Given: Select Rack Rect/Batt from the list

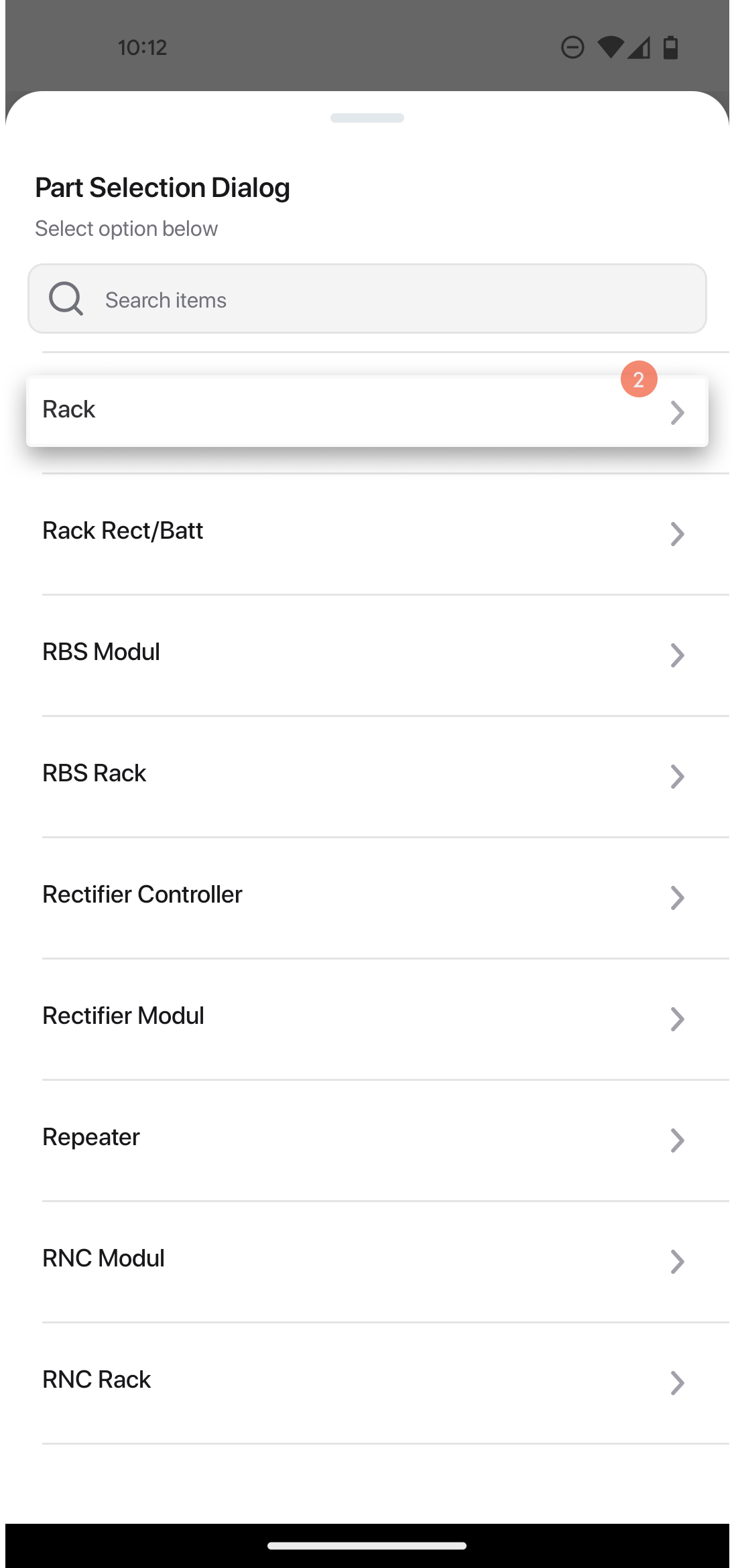Looking at the screenshot, I should point(367,533).
